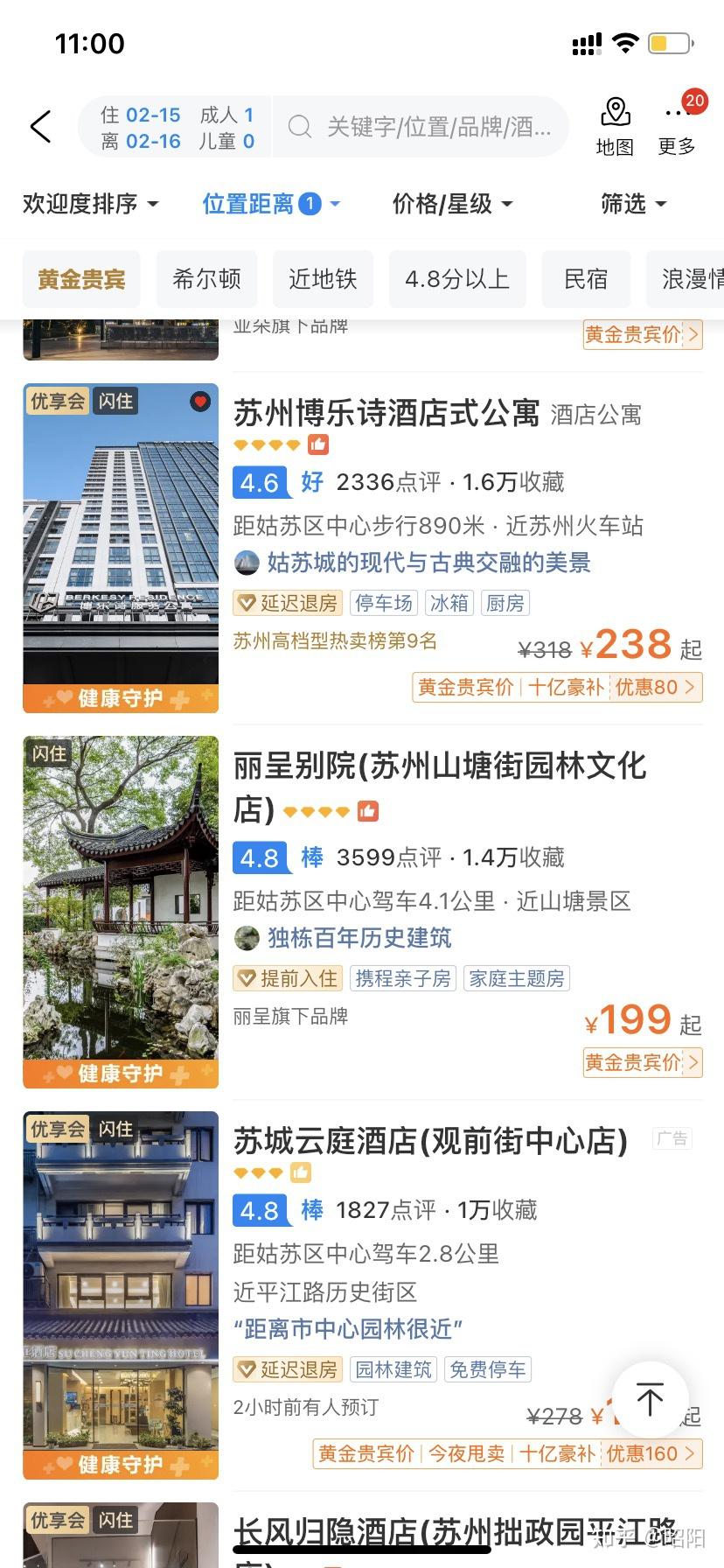Viewport: 724px width, 1568px height.
Task: Select the 4.8分以上 rating chip
Action: click(x=456, y=279)
